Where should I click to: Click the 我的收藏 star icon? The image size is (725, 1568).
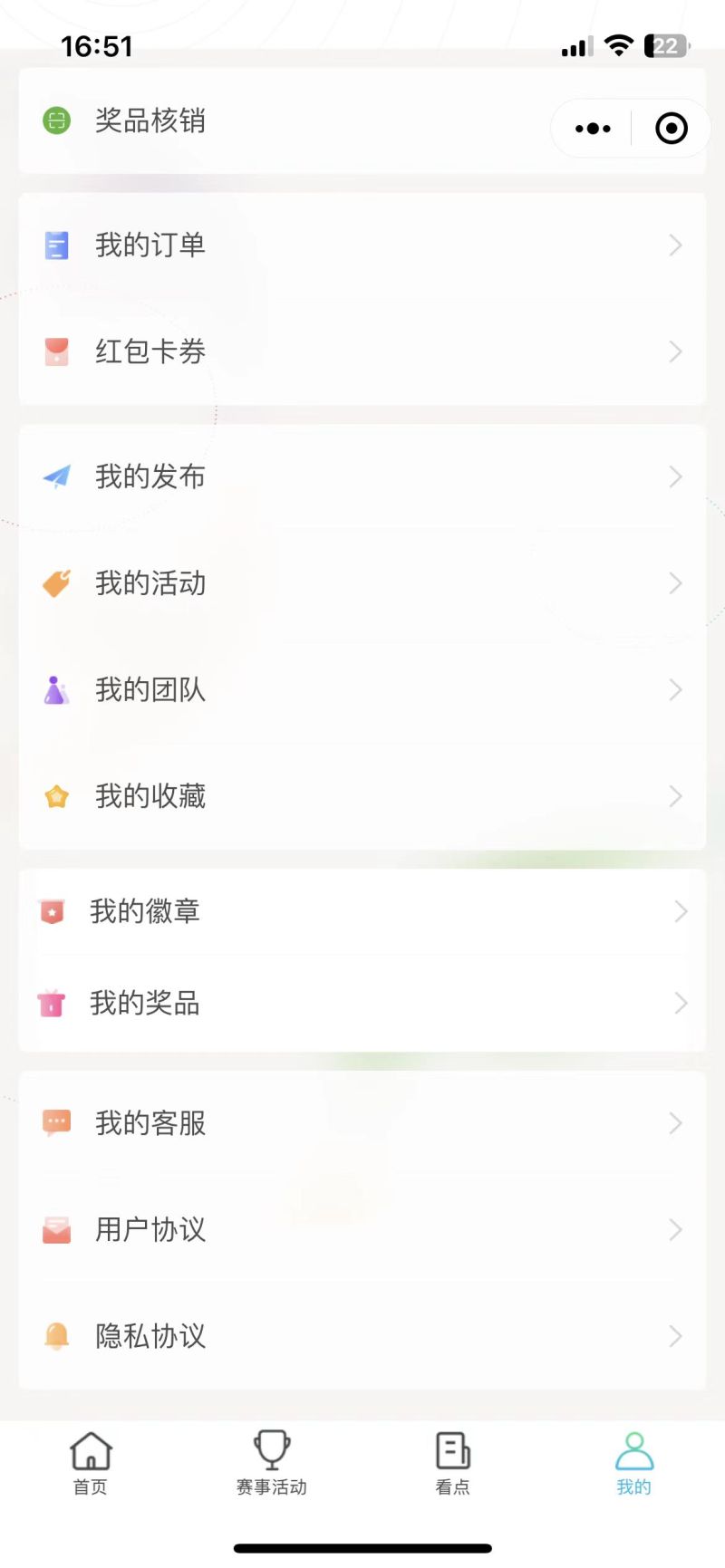point(56,796)
